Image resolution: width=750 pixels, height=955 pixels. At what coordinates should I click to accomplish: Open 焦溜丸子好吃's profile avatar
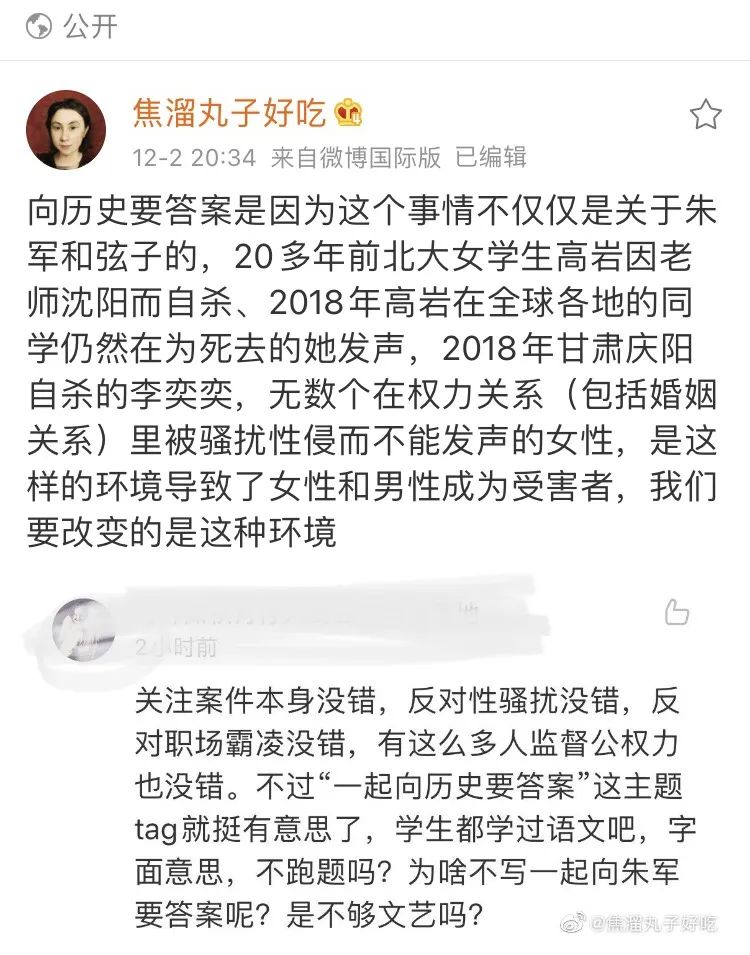coord(66,130)
